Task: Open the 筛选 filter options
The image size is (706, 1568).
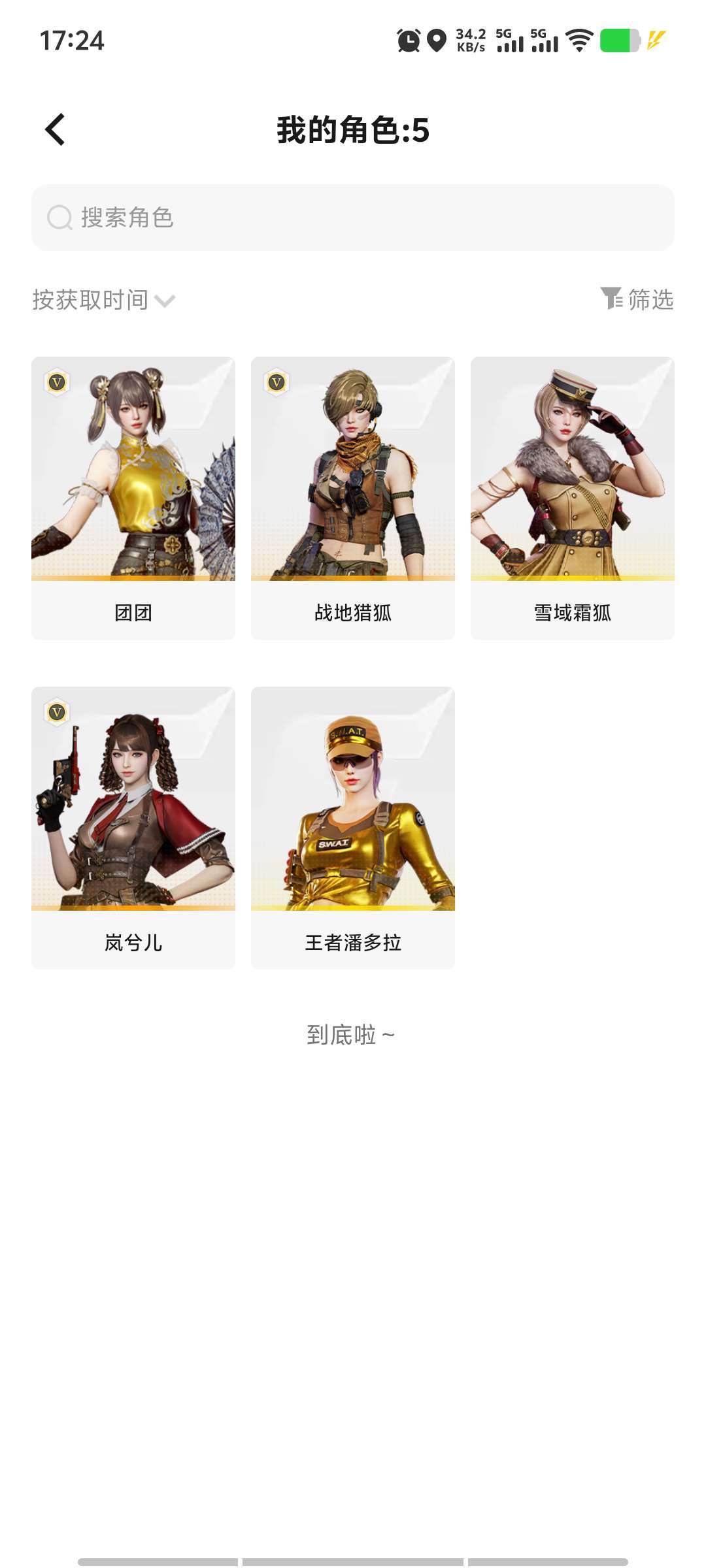Action: (x=637, y=299)
